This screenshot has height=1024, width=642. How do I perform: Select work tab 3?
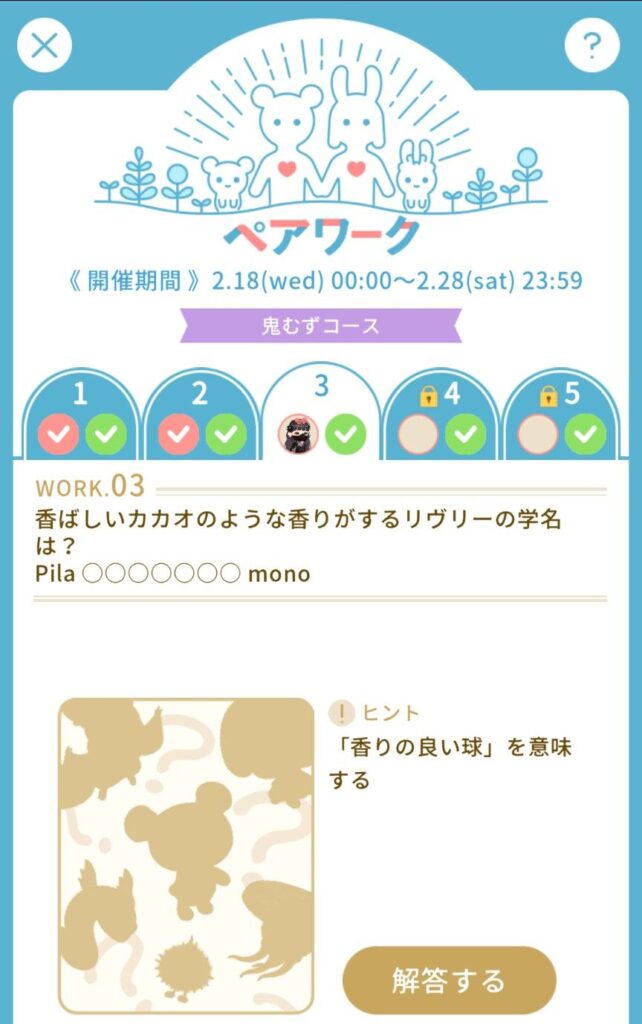(321, 412)
